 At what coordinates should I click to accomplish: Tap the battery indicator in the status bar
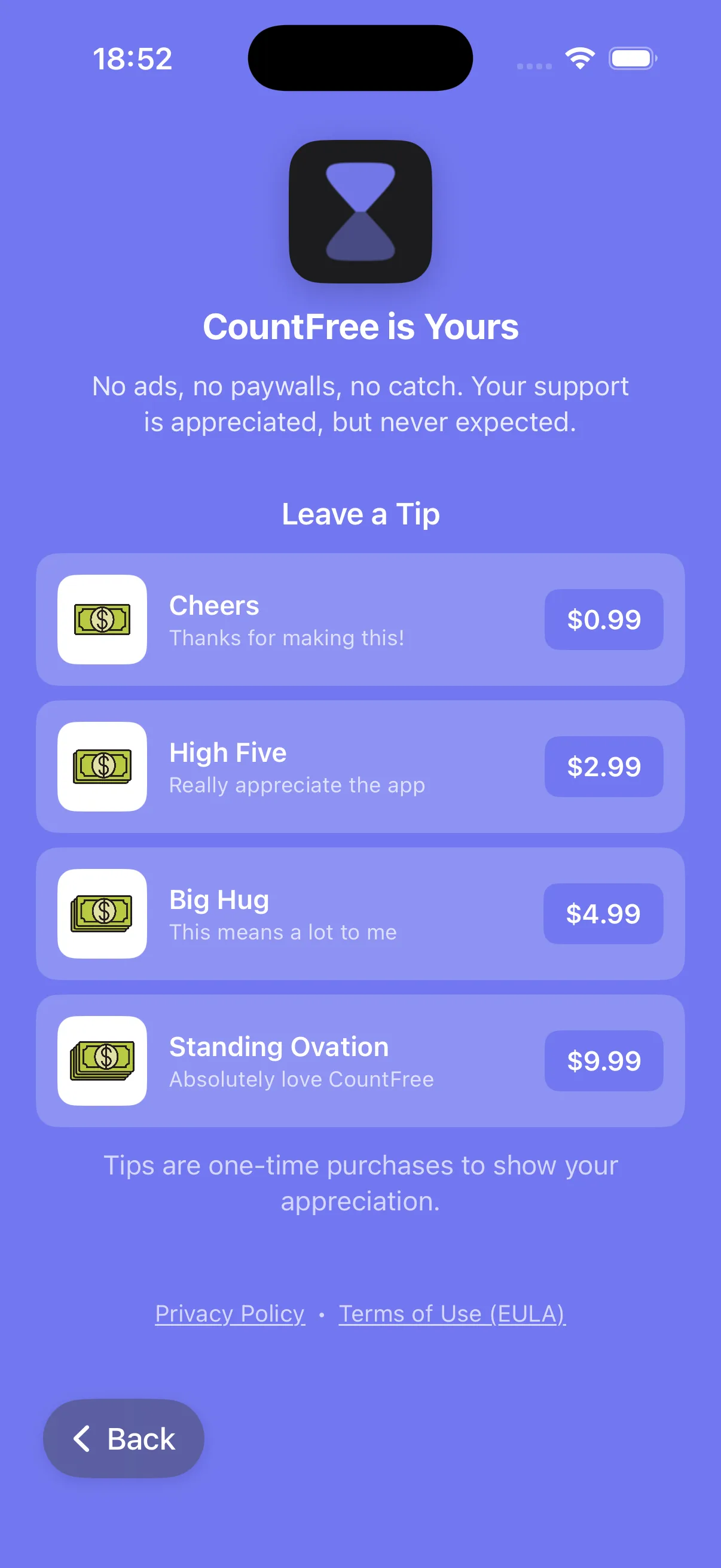coord(632,58)
